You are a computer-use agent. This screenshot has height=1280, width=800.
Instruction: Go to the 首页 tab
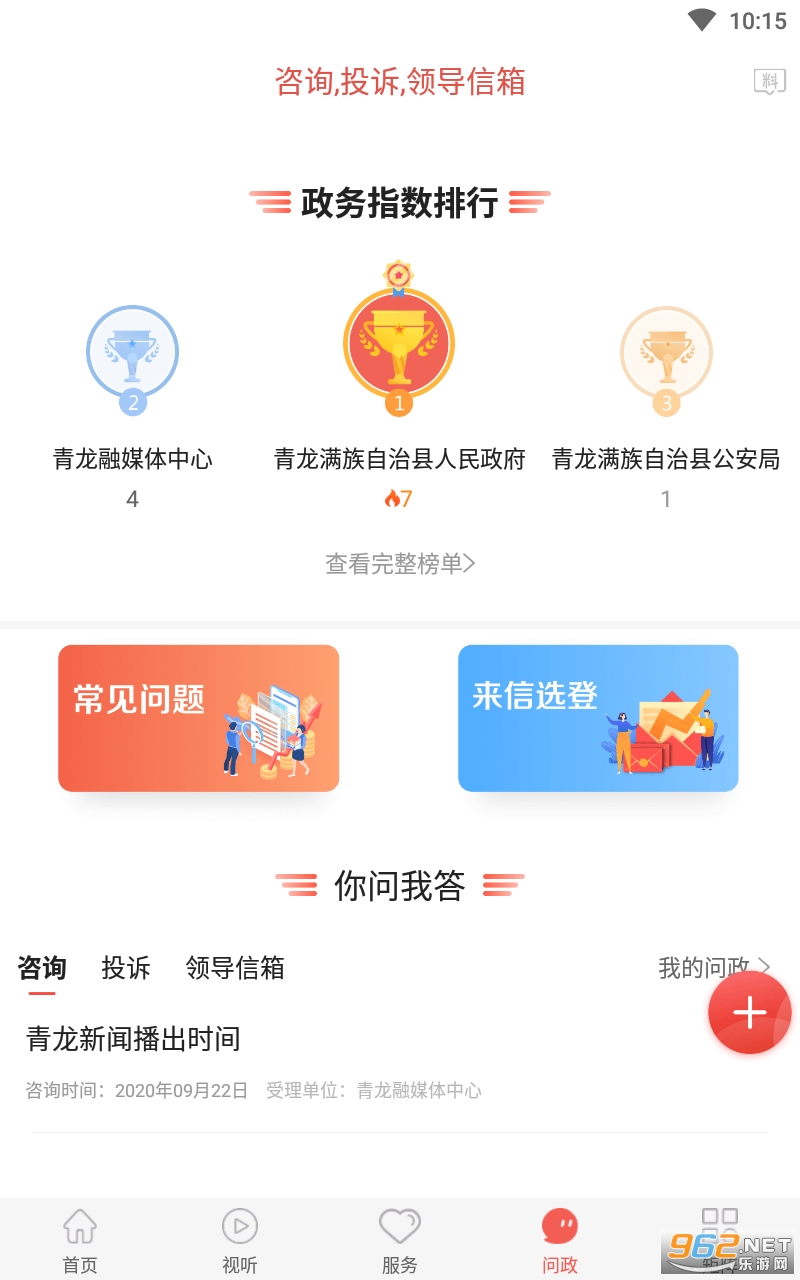80,1240
